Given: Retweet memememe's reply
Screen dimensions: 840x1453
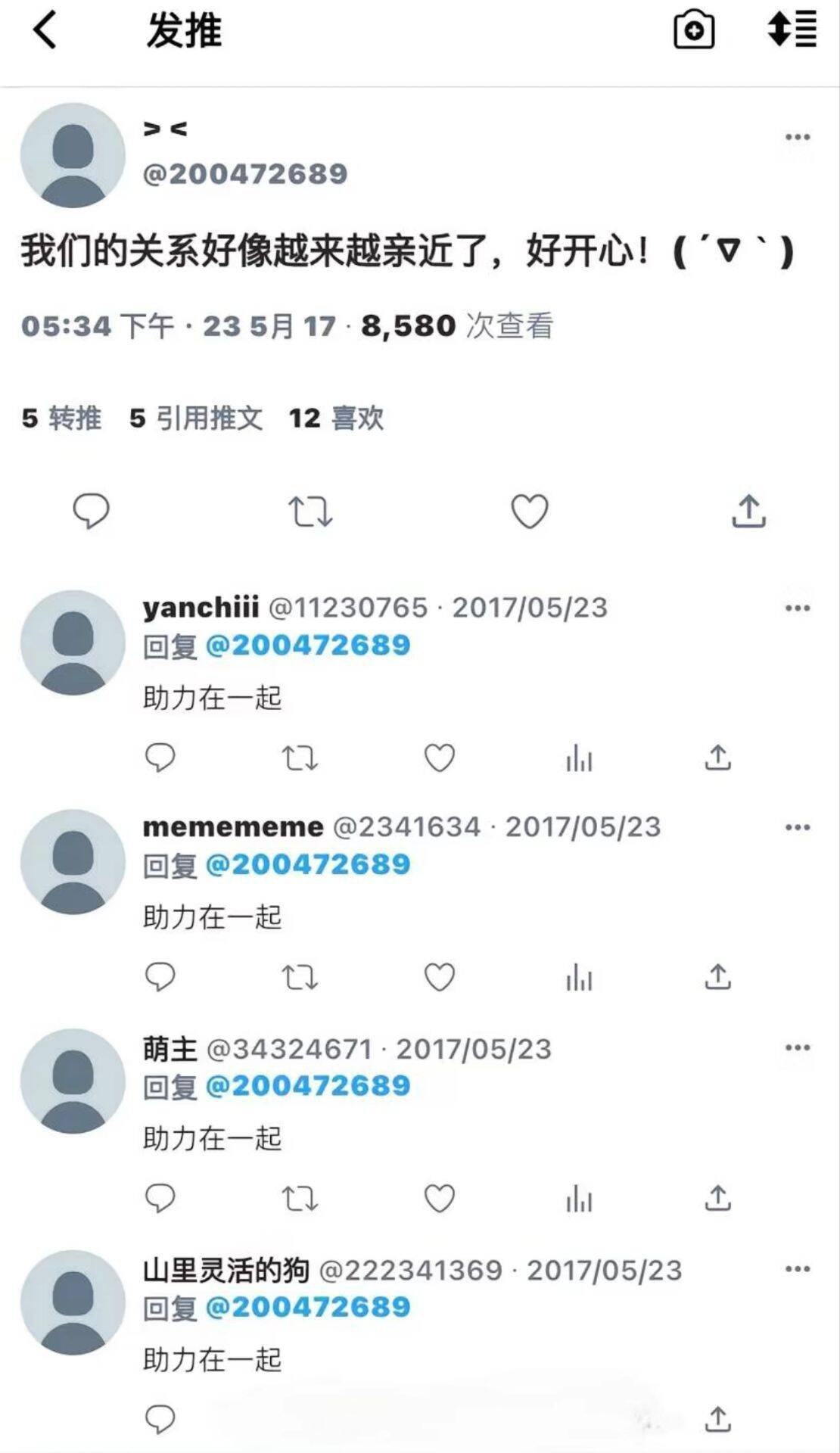Looking at the screenshot, I should 300,978.
